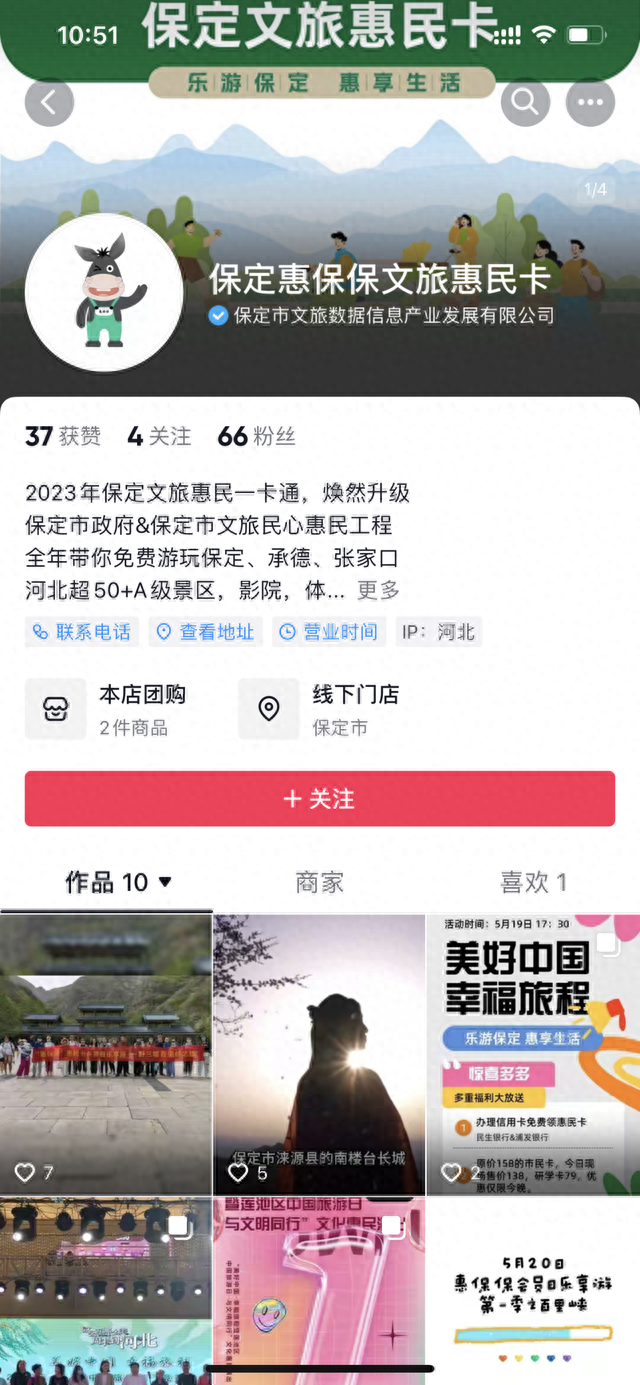Open the pink 与文明同行 post

[x=320, y=1291]
